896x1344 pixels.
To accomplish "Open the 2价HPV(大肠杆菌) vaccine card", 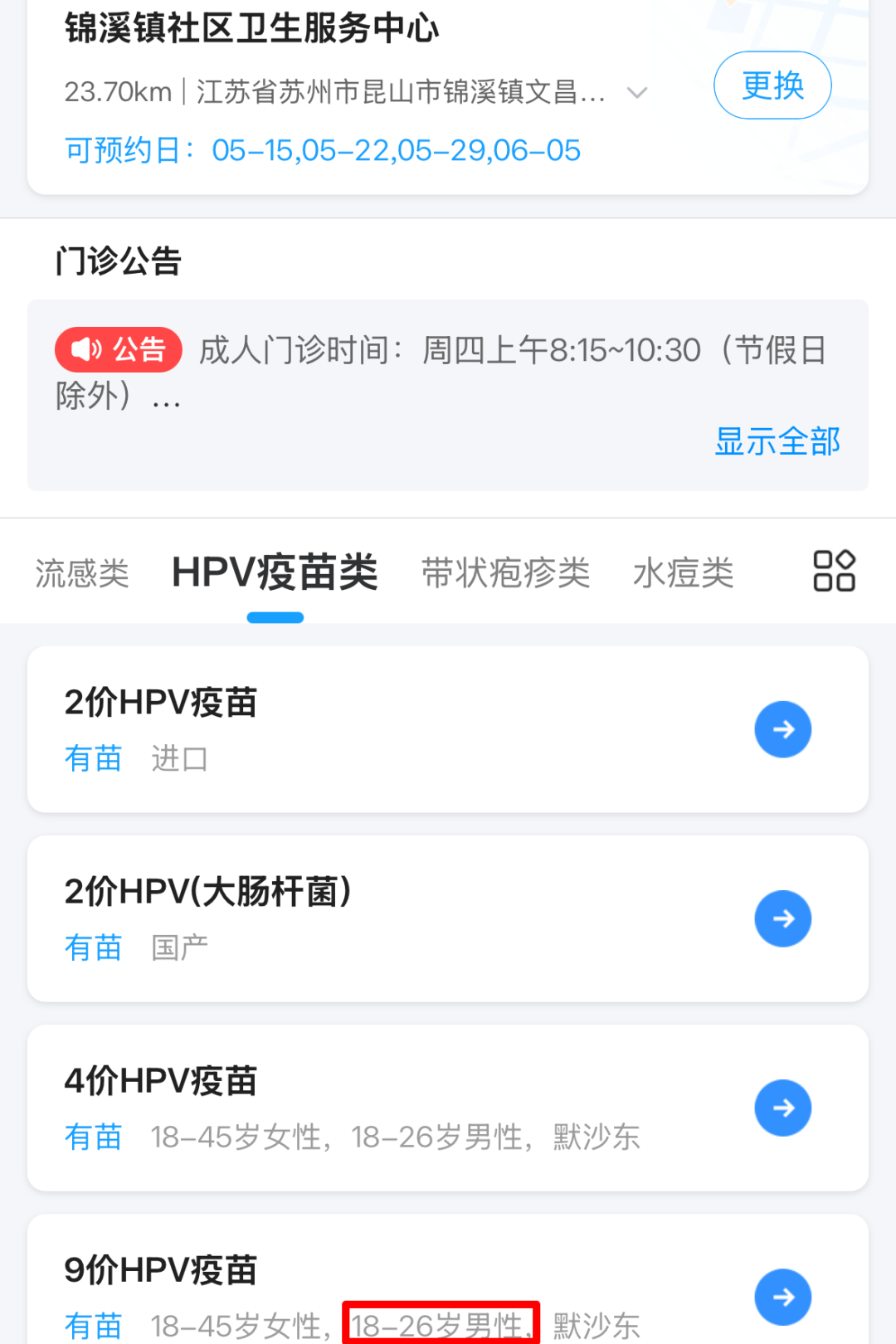I will (782, 918).
